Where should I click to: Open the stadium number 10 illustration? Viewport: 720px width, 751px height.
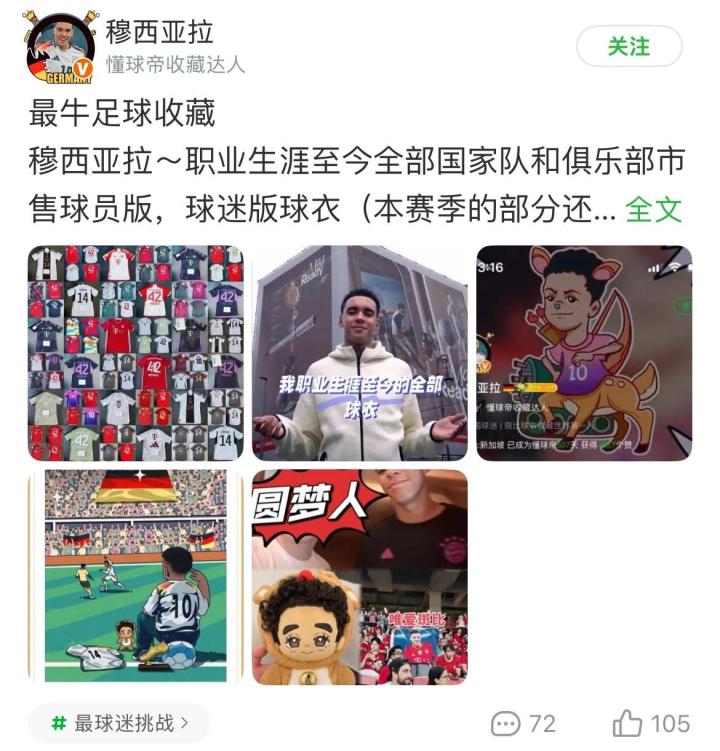tap(135, 577)
